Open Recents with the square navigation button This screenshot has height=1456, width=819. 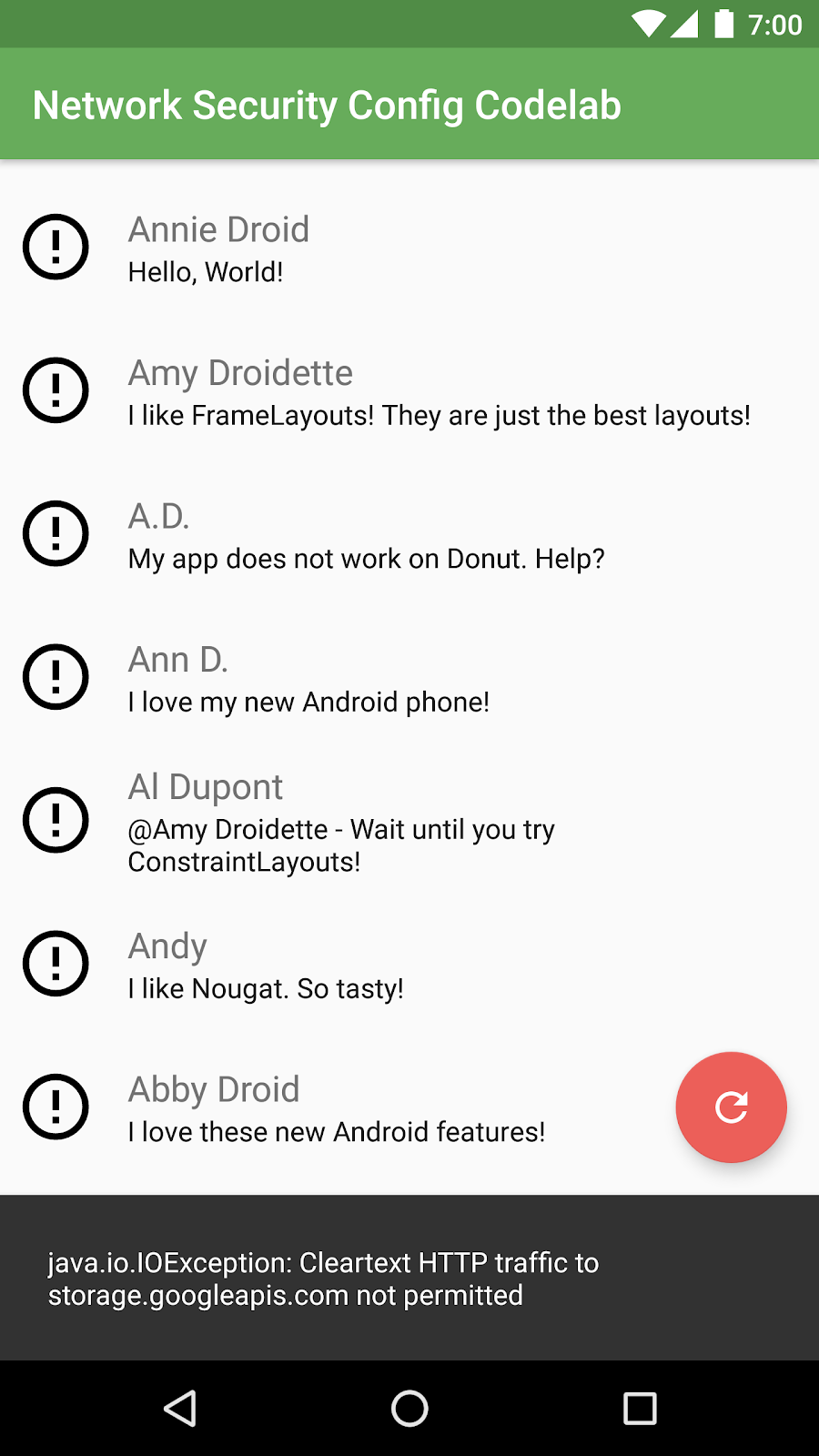click(x=639, y=1408)
